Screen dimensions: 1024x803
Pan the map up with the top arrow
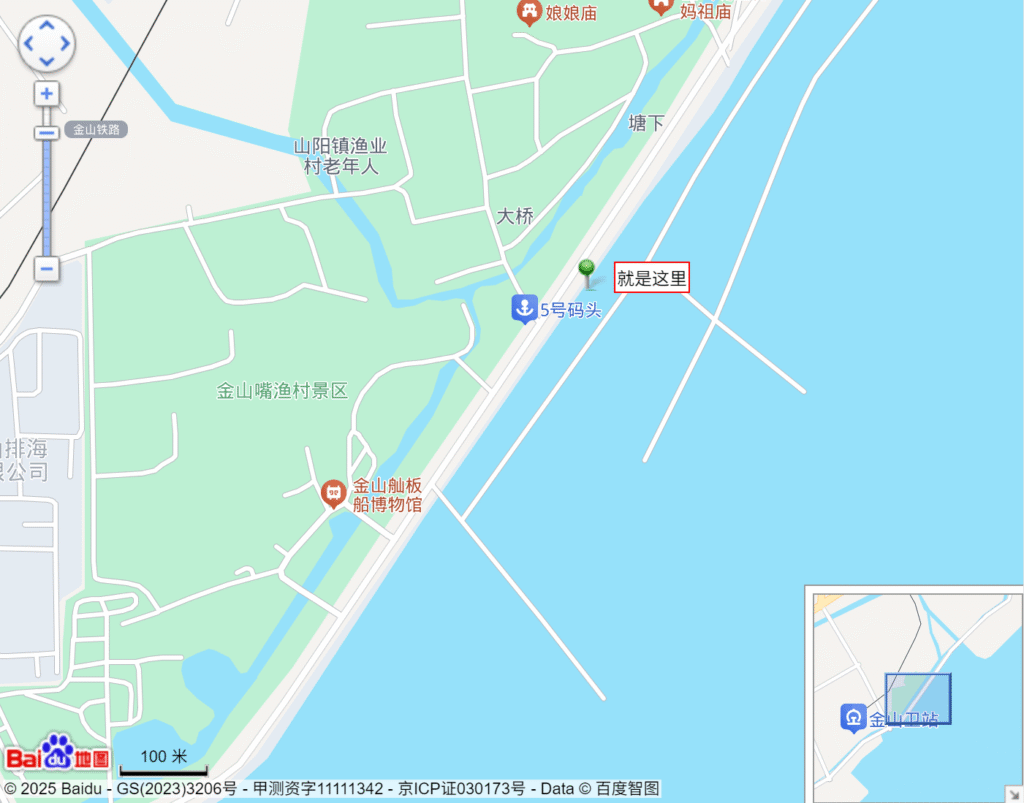pyautogui.click(x=47, y=26)
